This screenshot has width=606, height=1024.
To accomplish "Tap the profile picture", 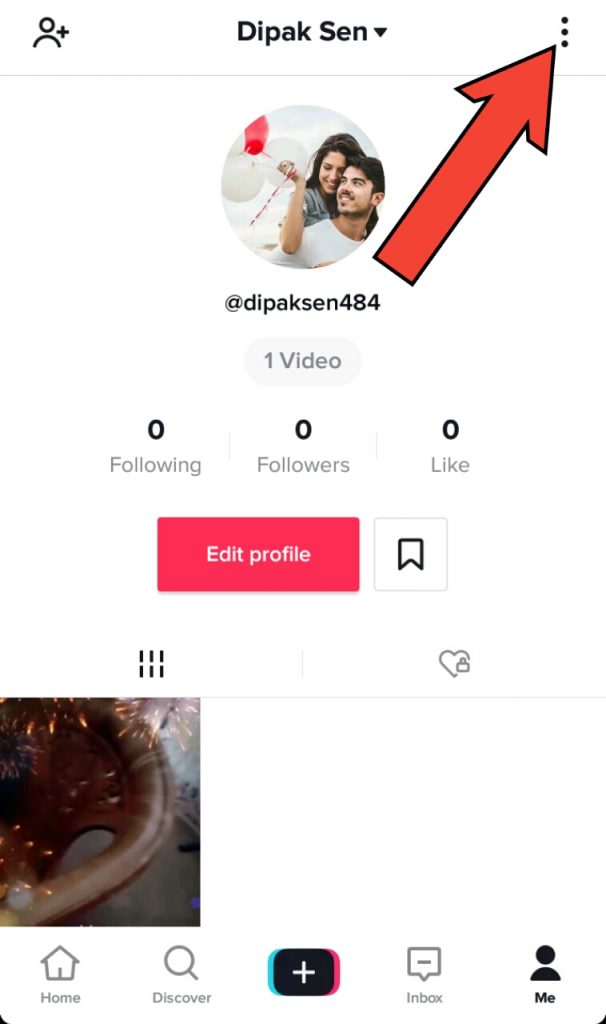I will 303,186.
